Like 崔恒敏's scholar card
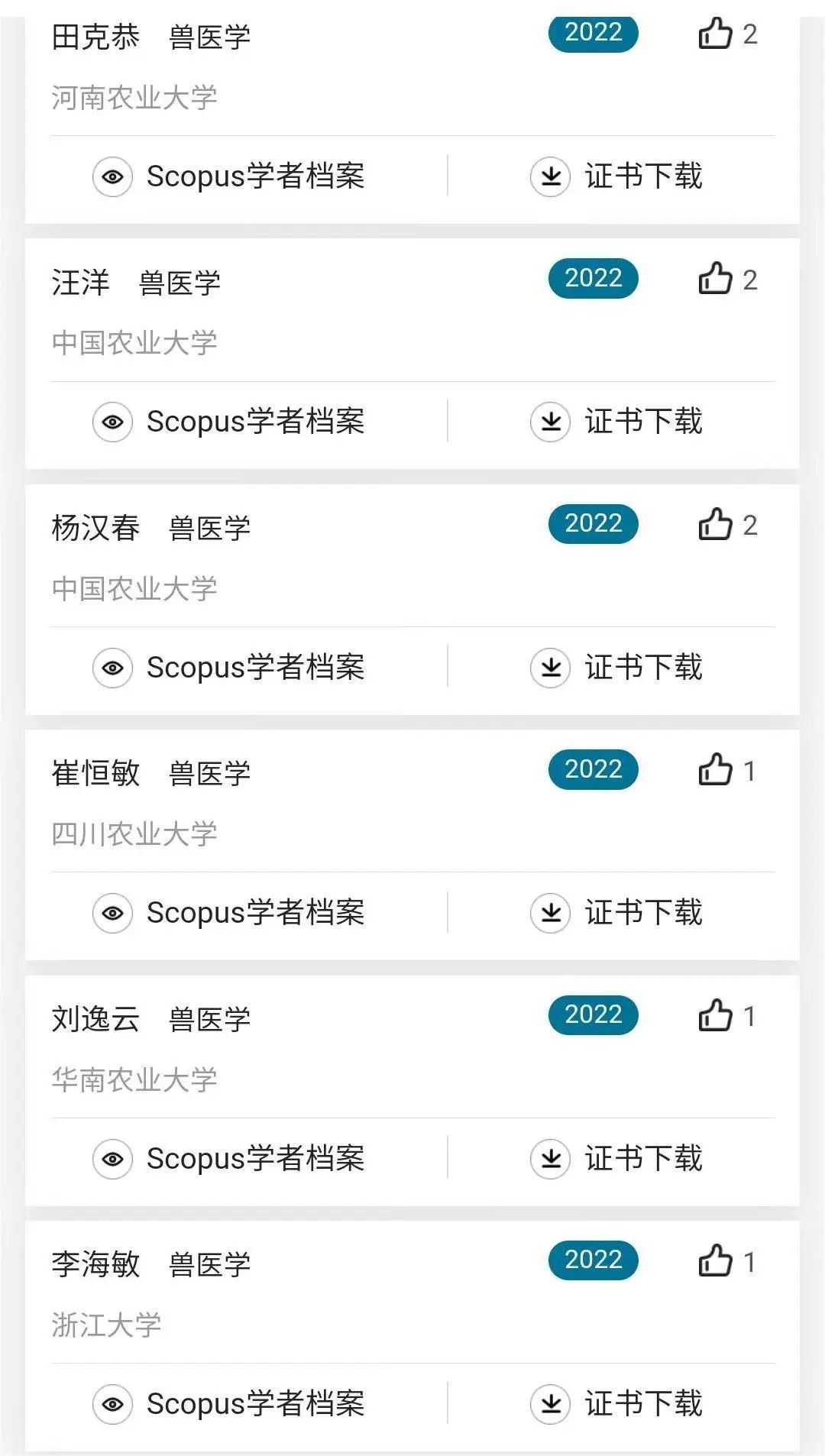This screenshot has width=825, height=1456. (x=716, y=770)
